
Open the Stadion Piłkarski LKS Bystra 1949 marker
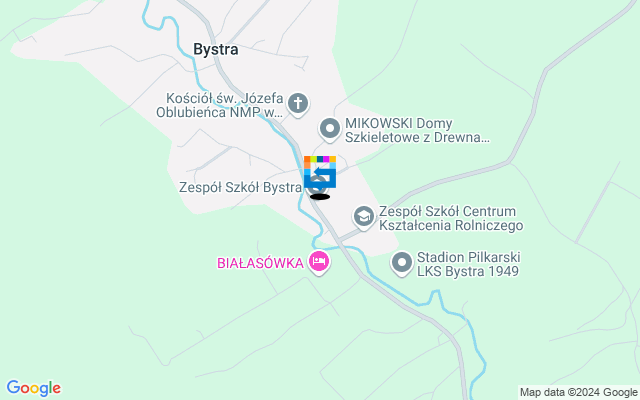pos(402,263)
